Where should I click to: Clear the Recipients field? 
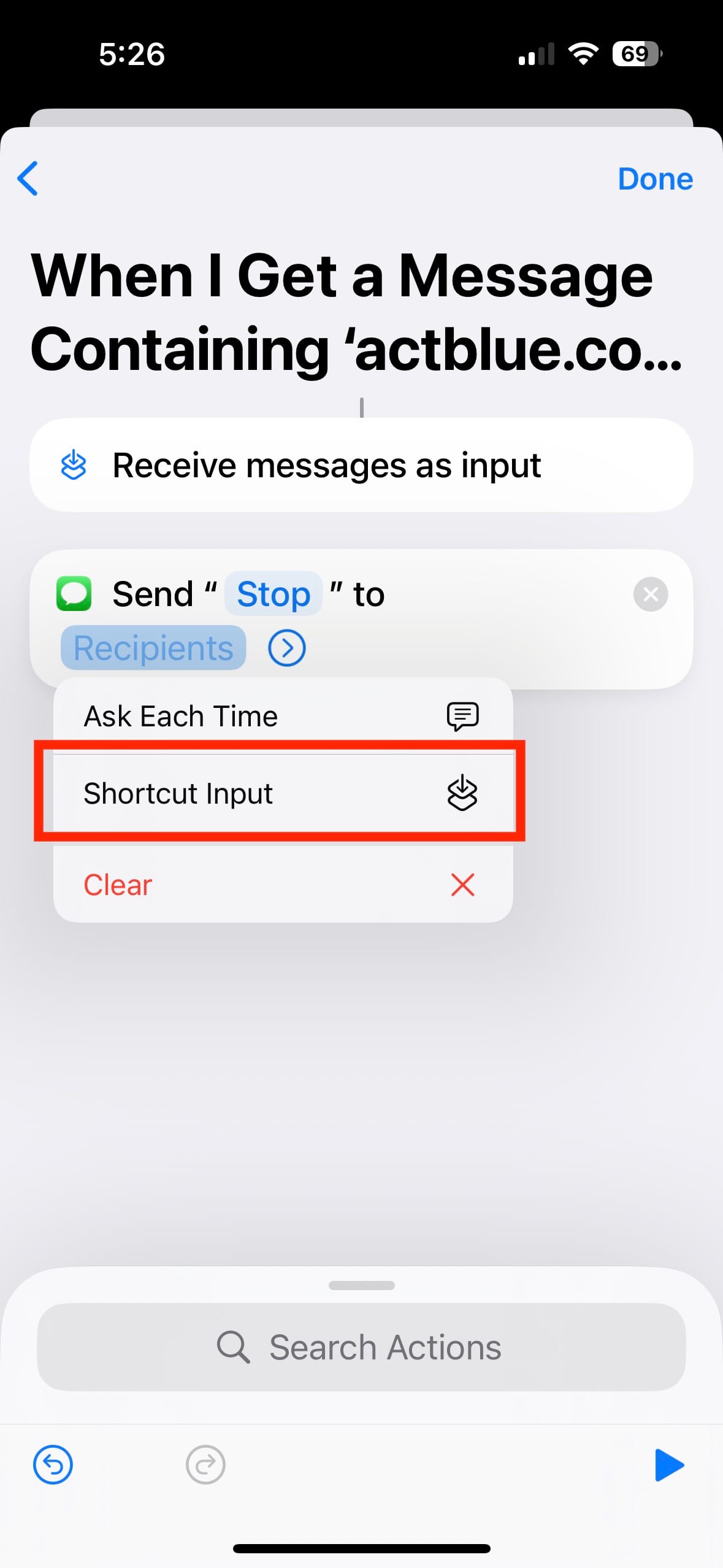(283, 885)
